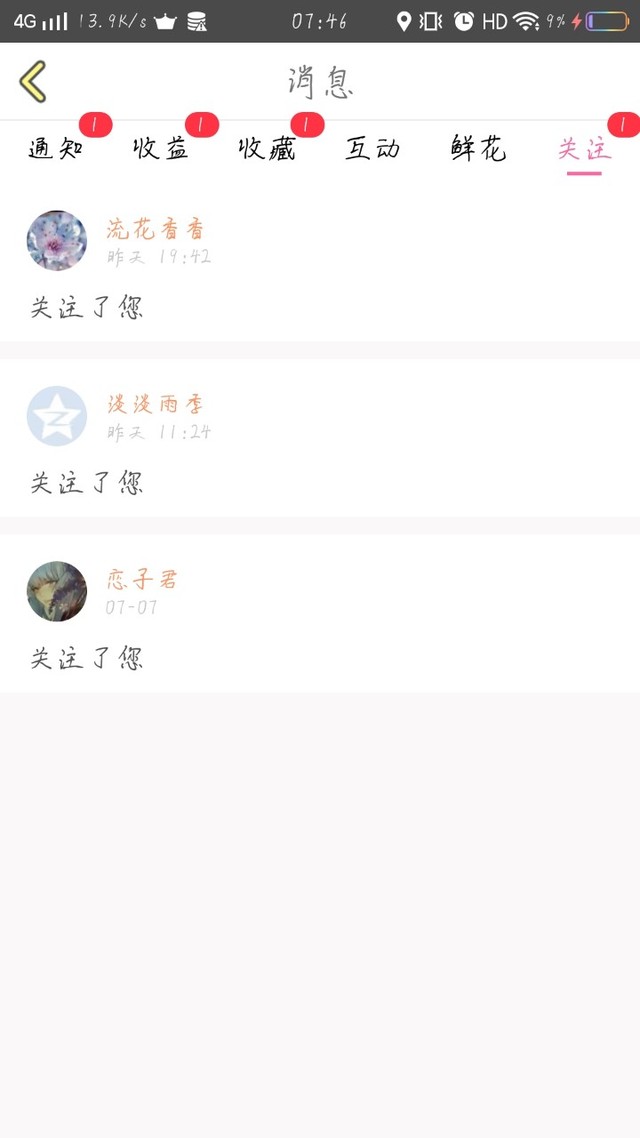Open the 收益 tab
Viewport: 640px width, 1138px height.
161,150
